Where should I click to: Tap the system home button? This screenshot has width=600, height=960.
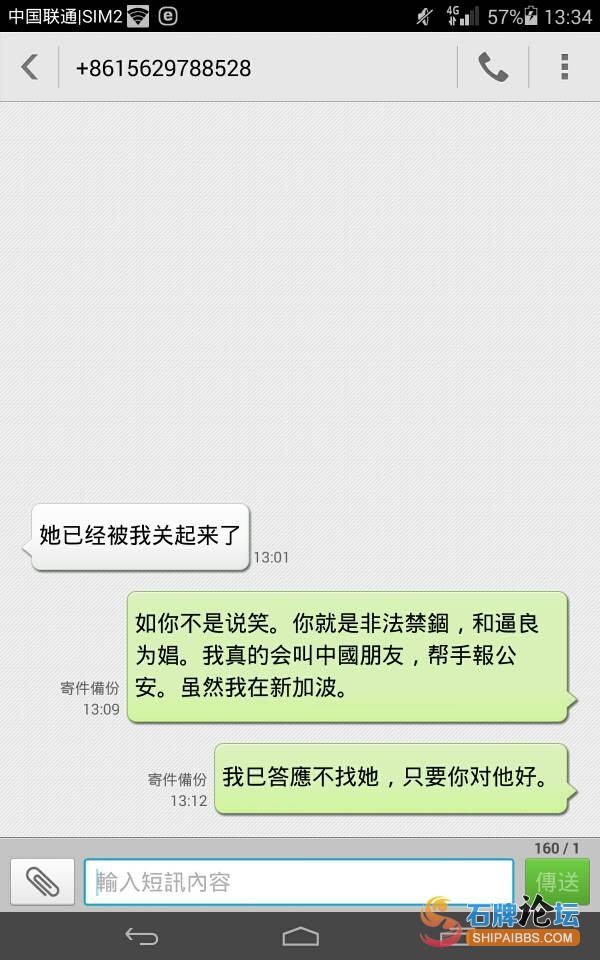(300, 936)
